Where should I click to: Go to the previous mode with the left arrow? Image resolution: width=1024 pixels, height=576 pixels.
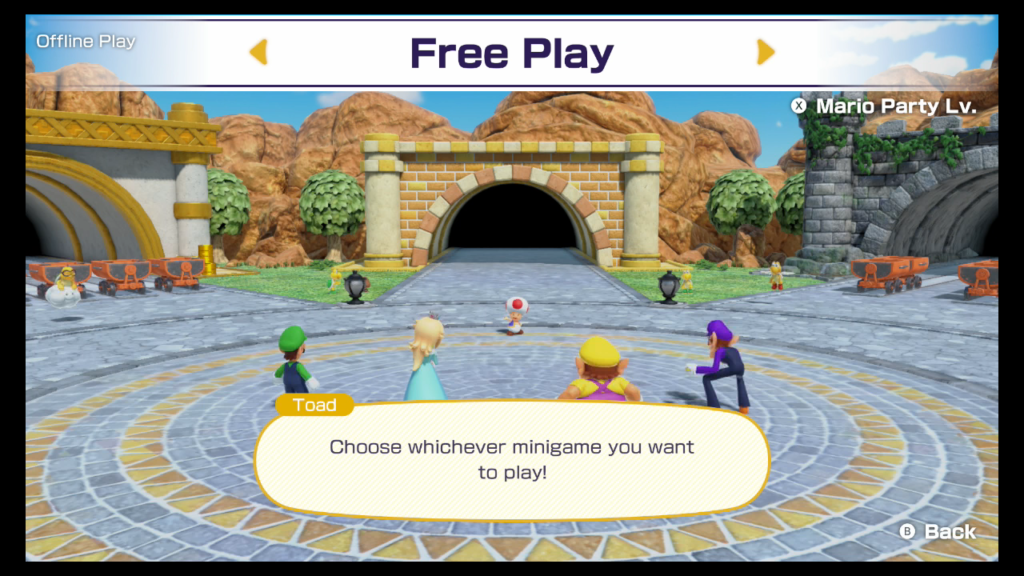(x=258, y=52)
